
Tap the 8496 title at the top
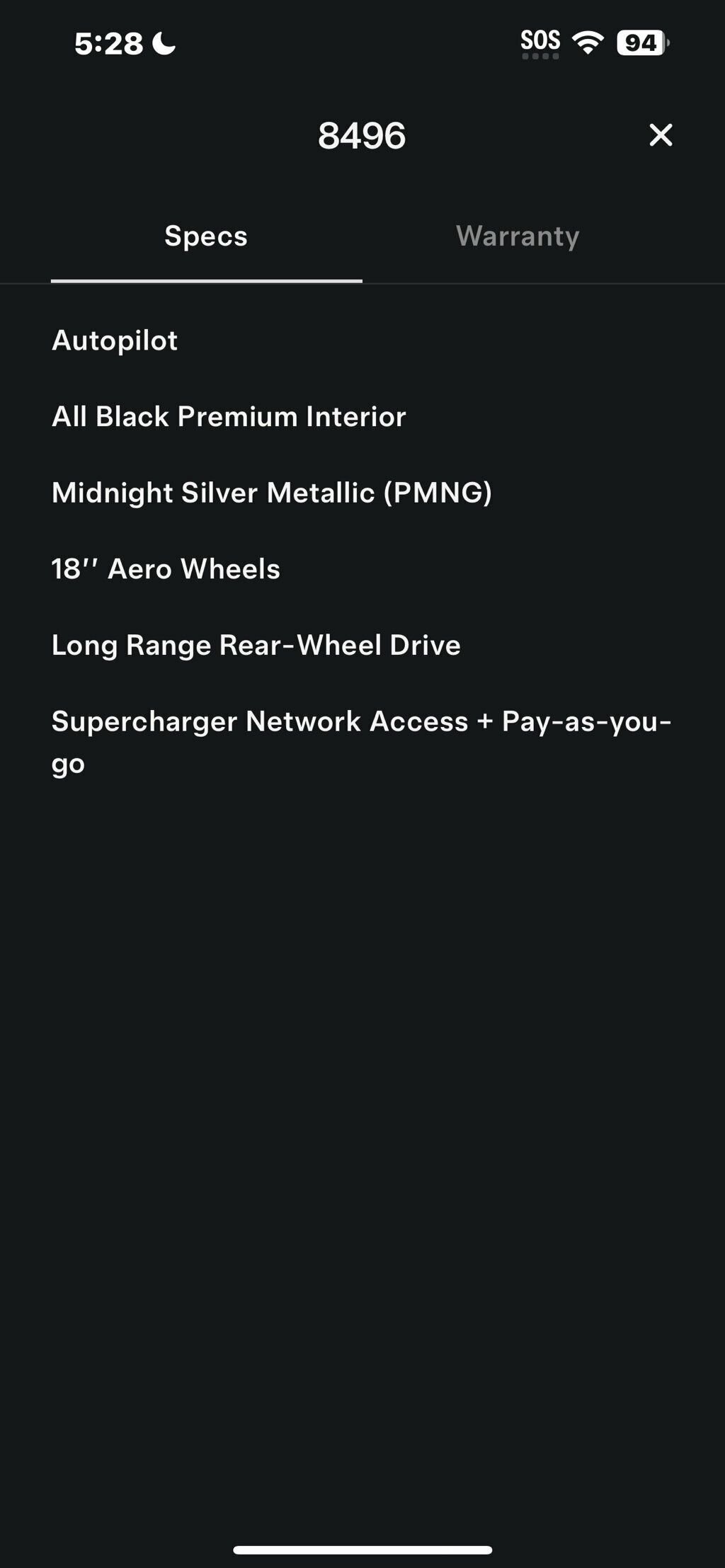click(x=362, y=135)
